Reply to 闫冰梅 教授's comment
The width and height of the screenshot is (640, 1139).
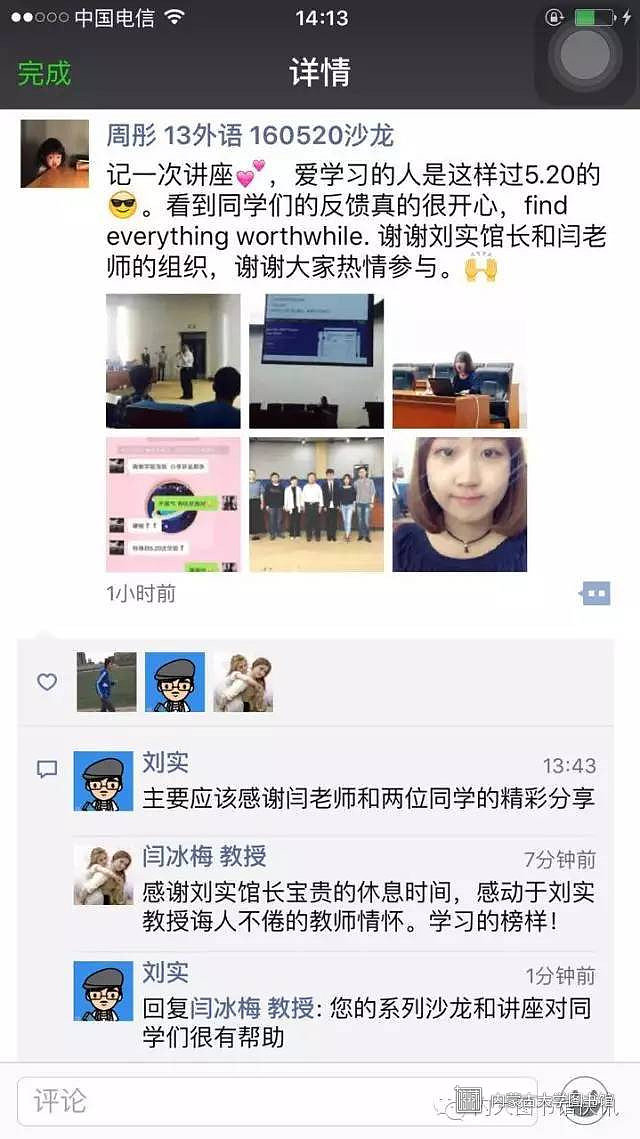pos(368,906)
